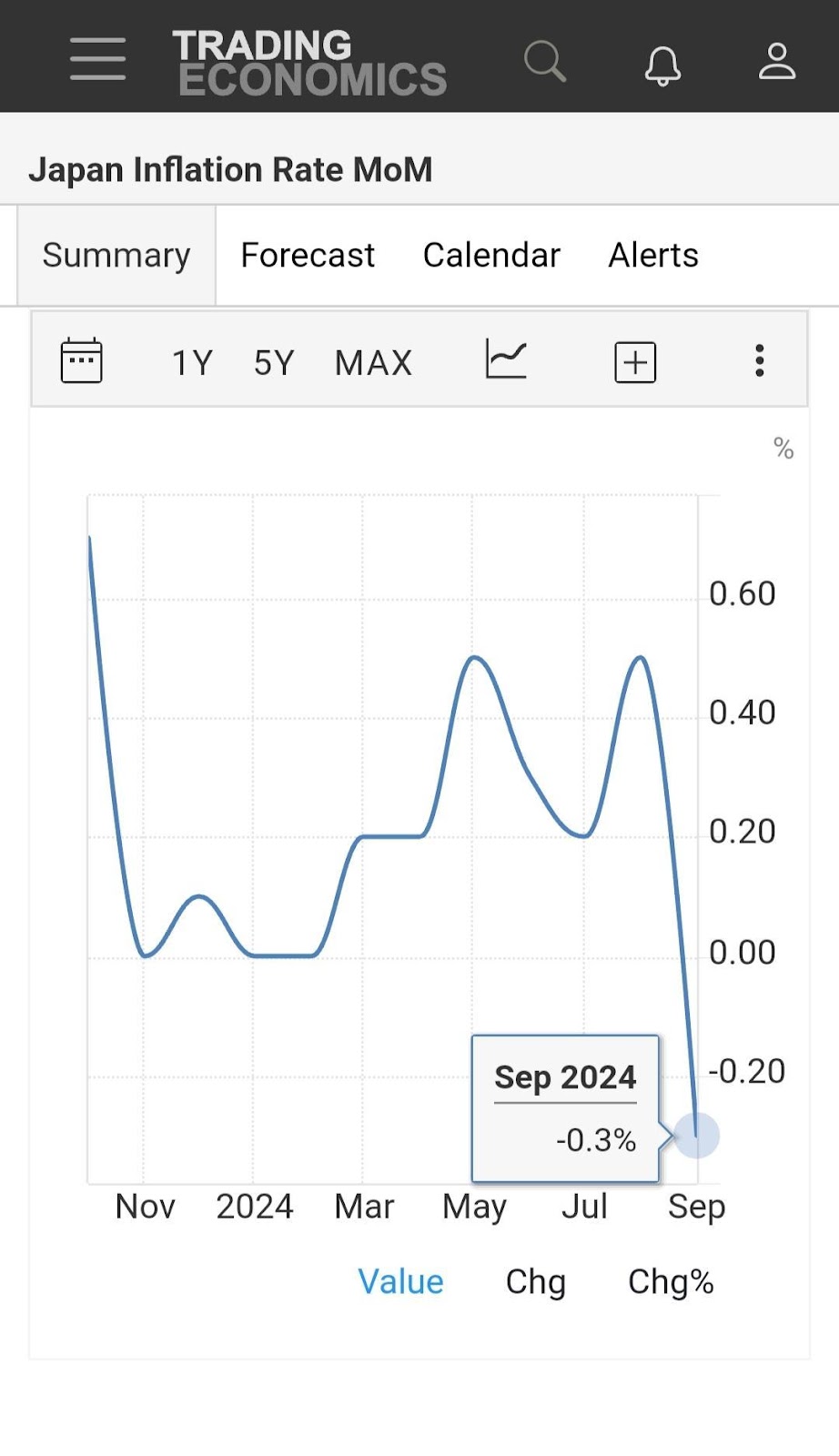Set chart range to MAX
The width and height of the screenshot is (839, 1456).
tap(373, 363)
